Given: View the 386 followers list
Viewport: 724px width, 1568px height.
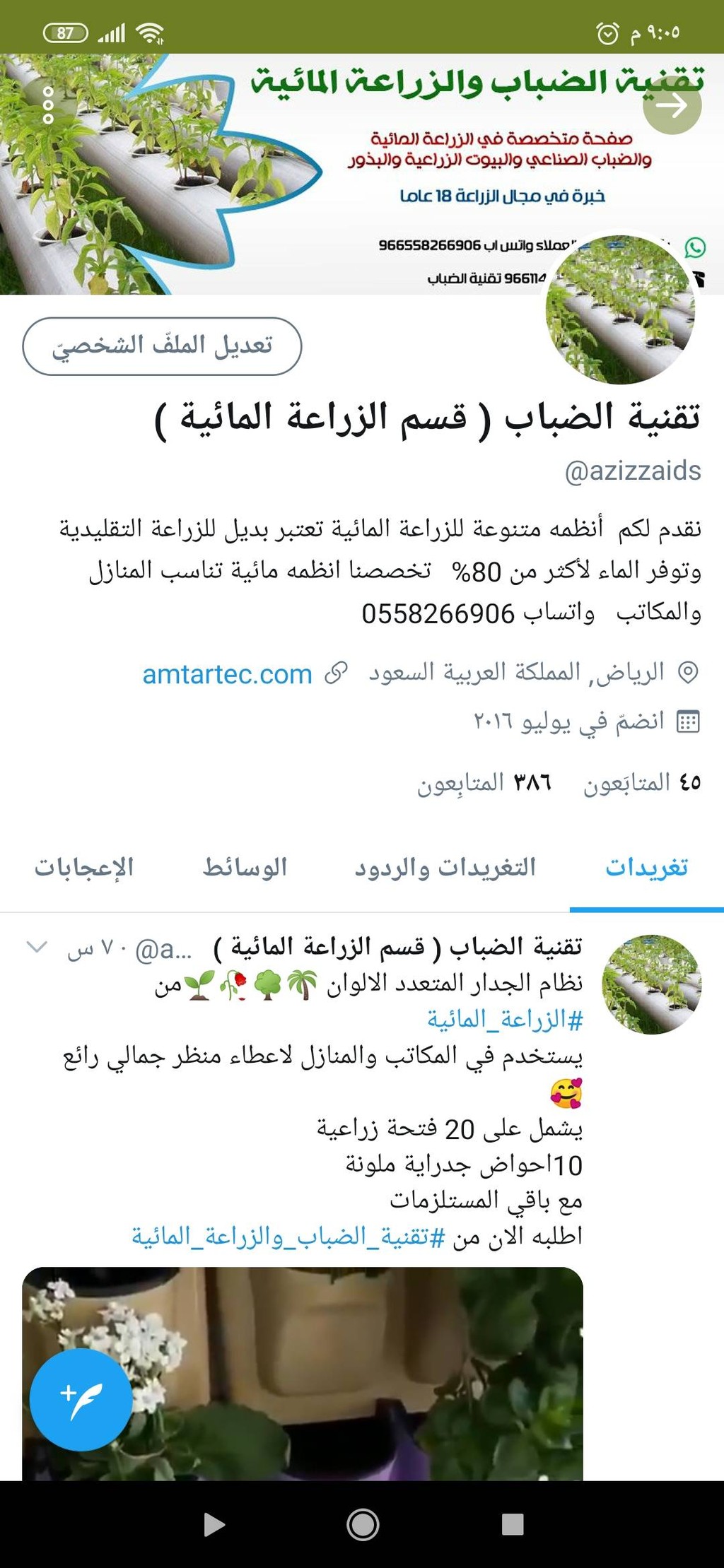Looking at the screenshot, I should [x=484, y=782].
